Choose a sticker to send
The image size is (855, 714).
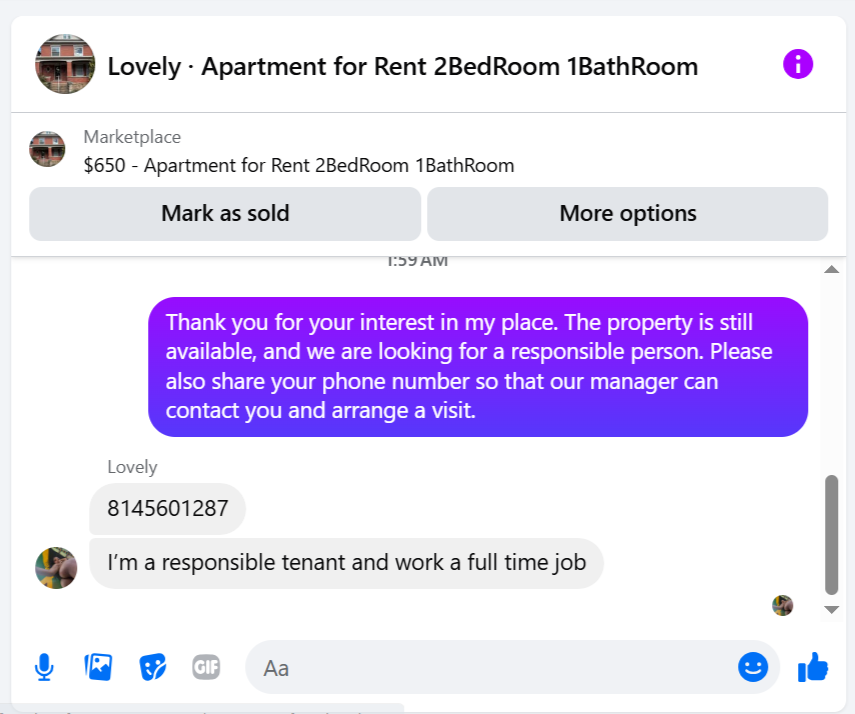click(x=152, y=667)
